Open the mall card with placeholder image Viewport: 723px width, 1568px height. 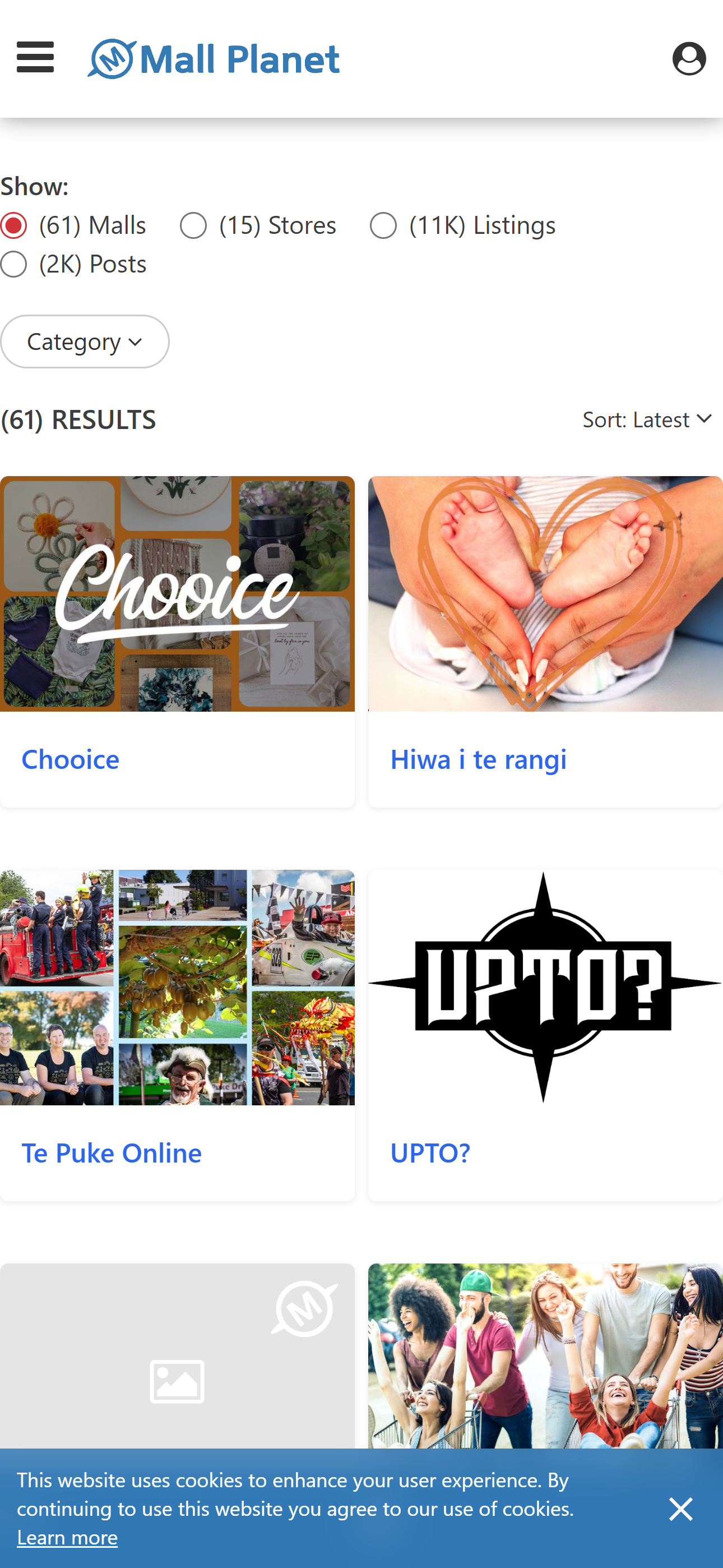click(x=177, y=1355)
